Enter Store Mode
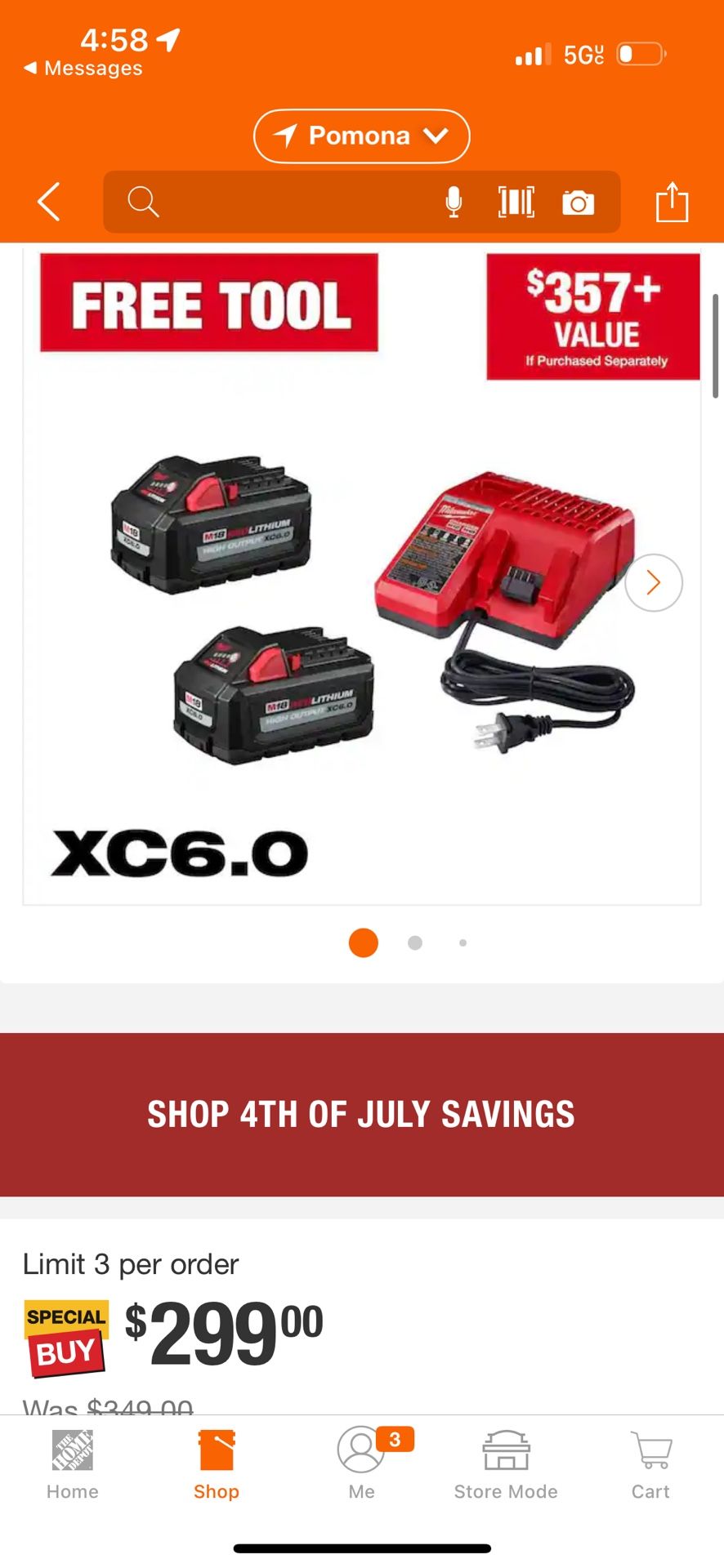 506,1465
